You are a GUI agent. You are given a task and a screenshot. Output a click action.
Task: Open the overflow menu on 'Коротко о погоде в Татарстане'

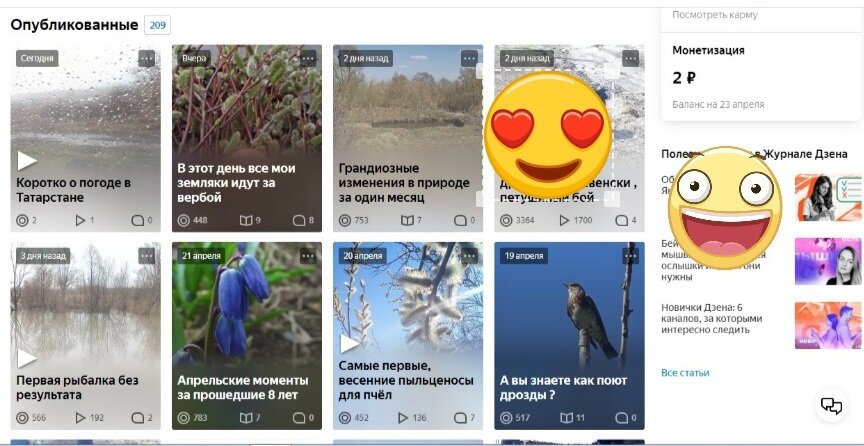point(147,58)
